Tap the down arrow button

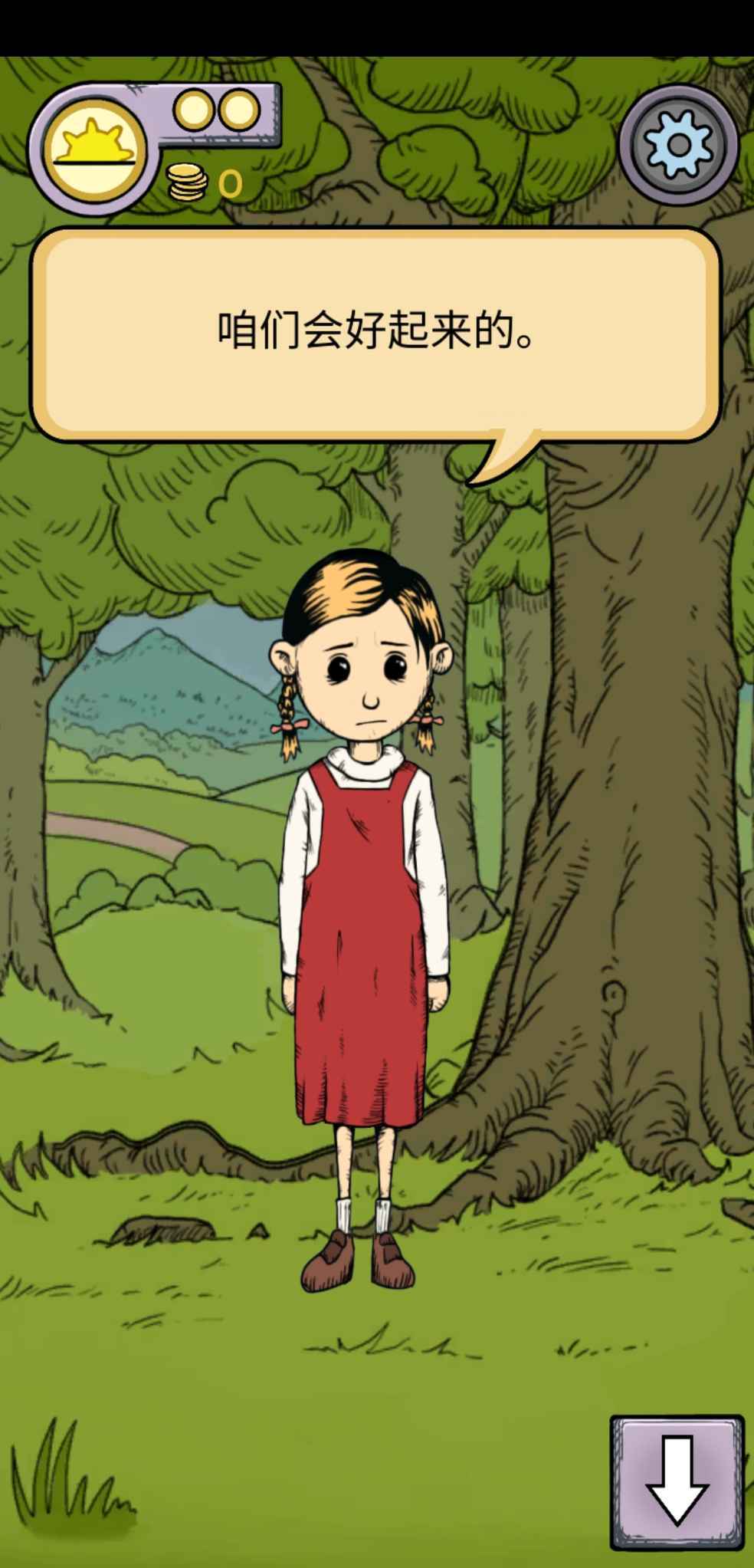point(677,1482)
